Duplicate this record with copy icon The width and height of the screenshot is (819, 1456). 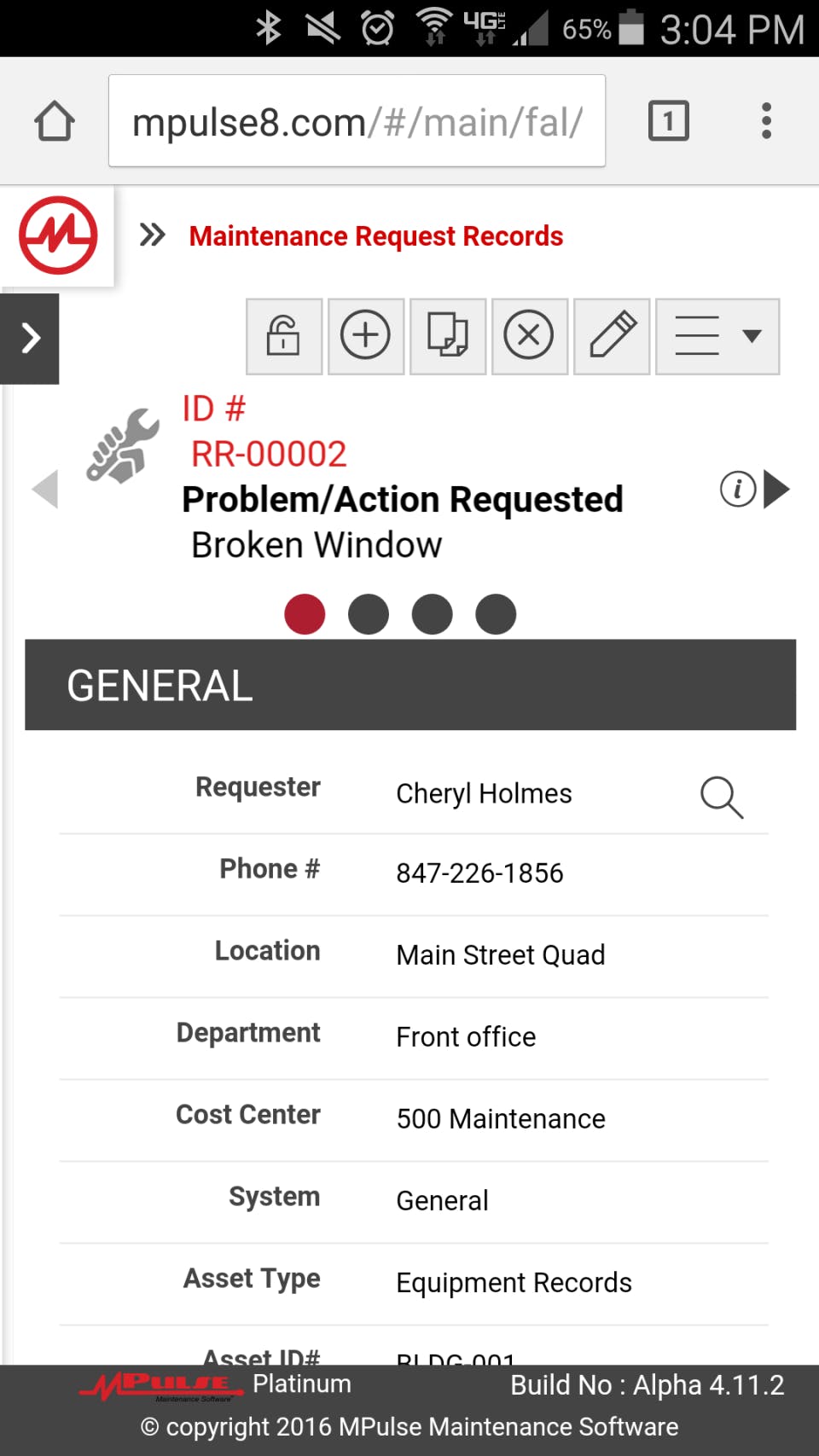point(448,336)
